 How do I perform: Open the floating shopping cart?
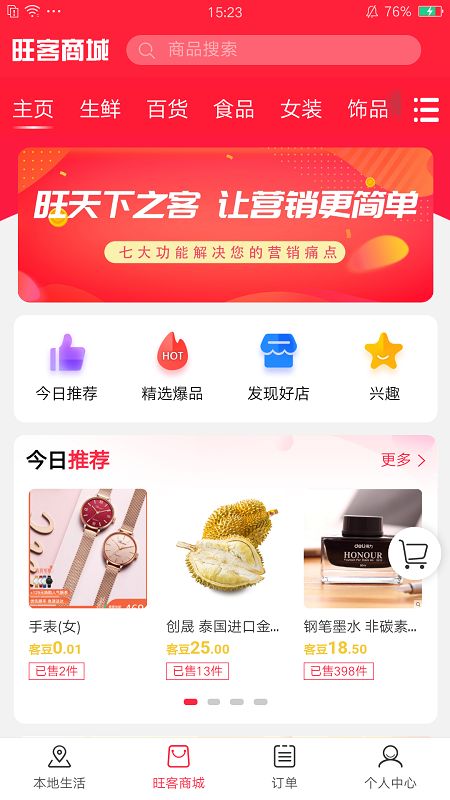tap(414, 554)
